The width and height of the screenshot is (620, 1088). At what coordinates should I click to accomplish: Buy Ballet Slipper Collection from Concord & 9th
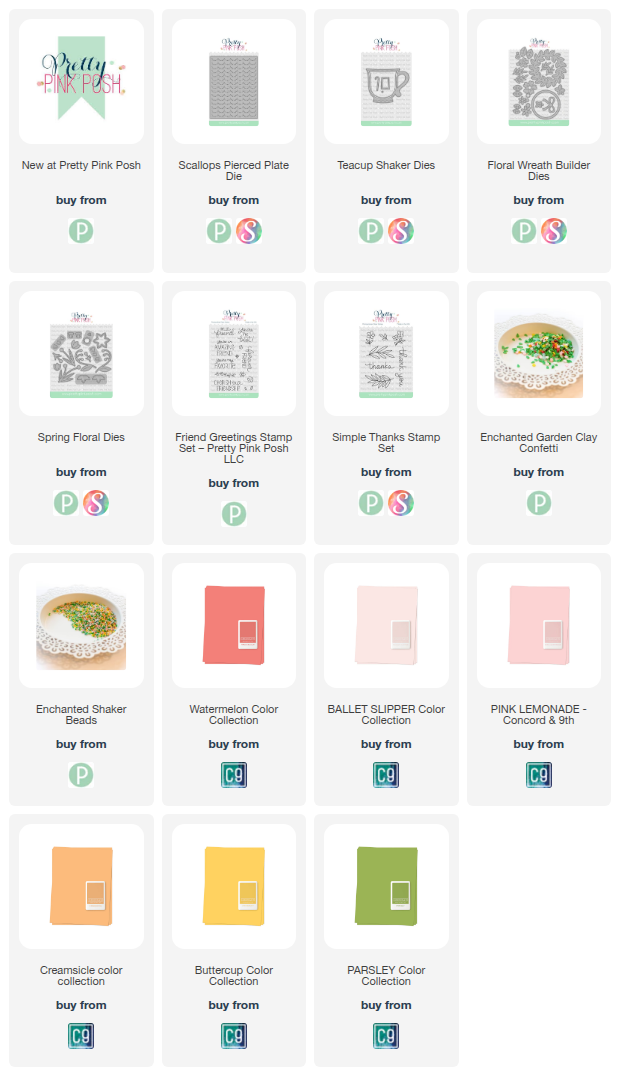(386, 775)
